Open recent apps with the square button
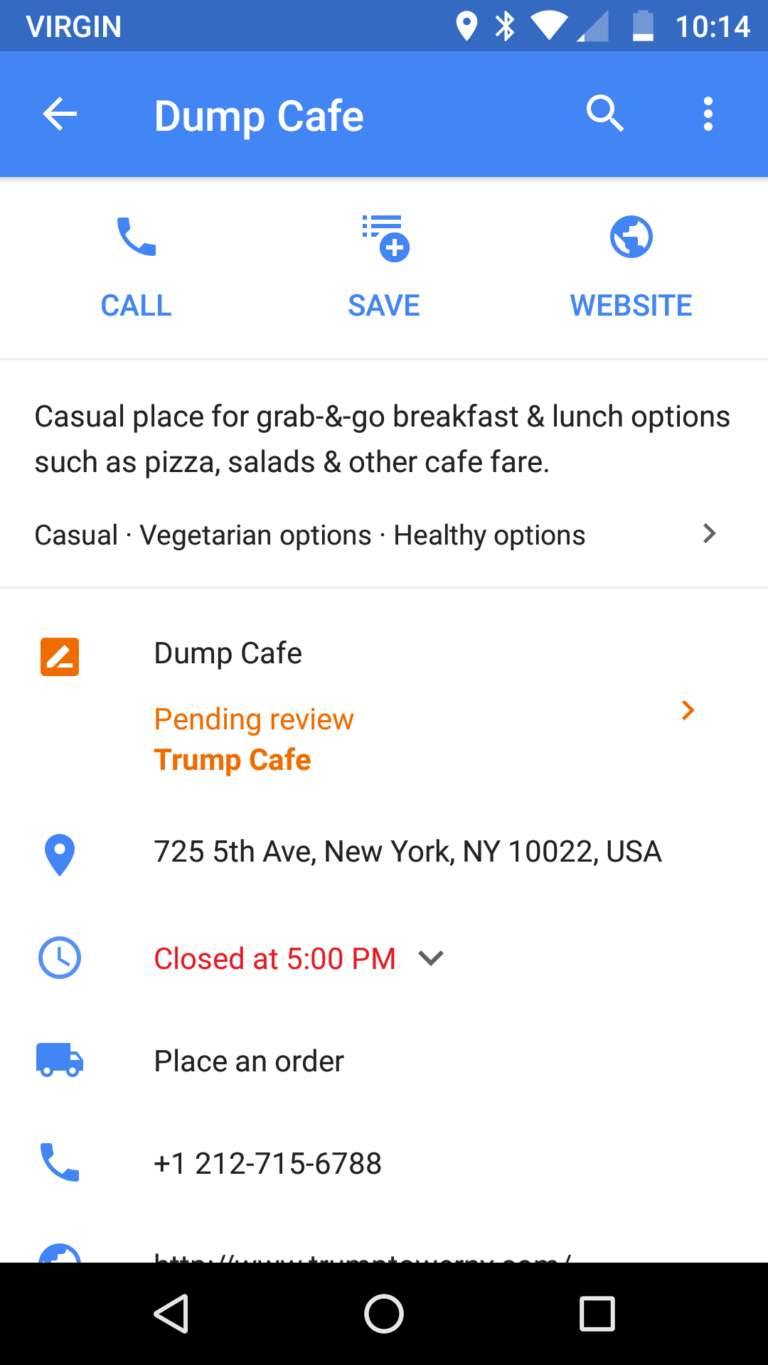Viewport: 768px width, 1365px height. coord(596,1313)
